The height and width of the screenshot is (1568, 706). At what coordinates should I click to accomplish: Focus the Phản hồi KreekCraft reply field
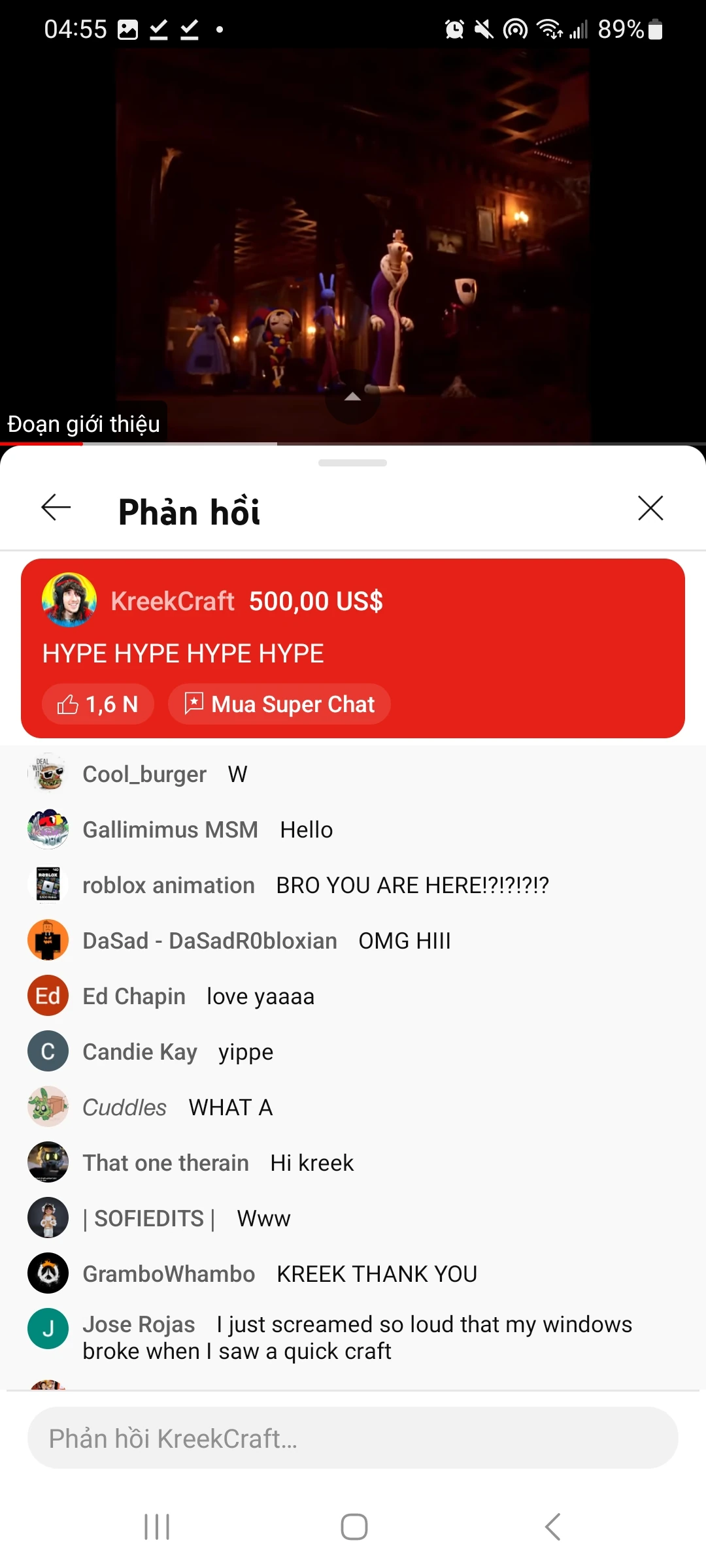pos(353,1438)
